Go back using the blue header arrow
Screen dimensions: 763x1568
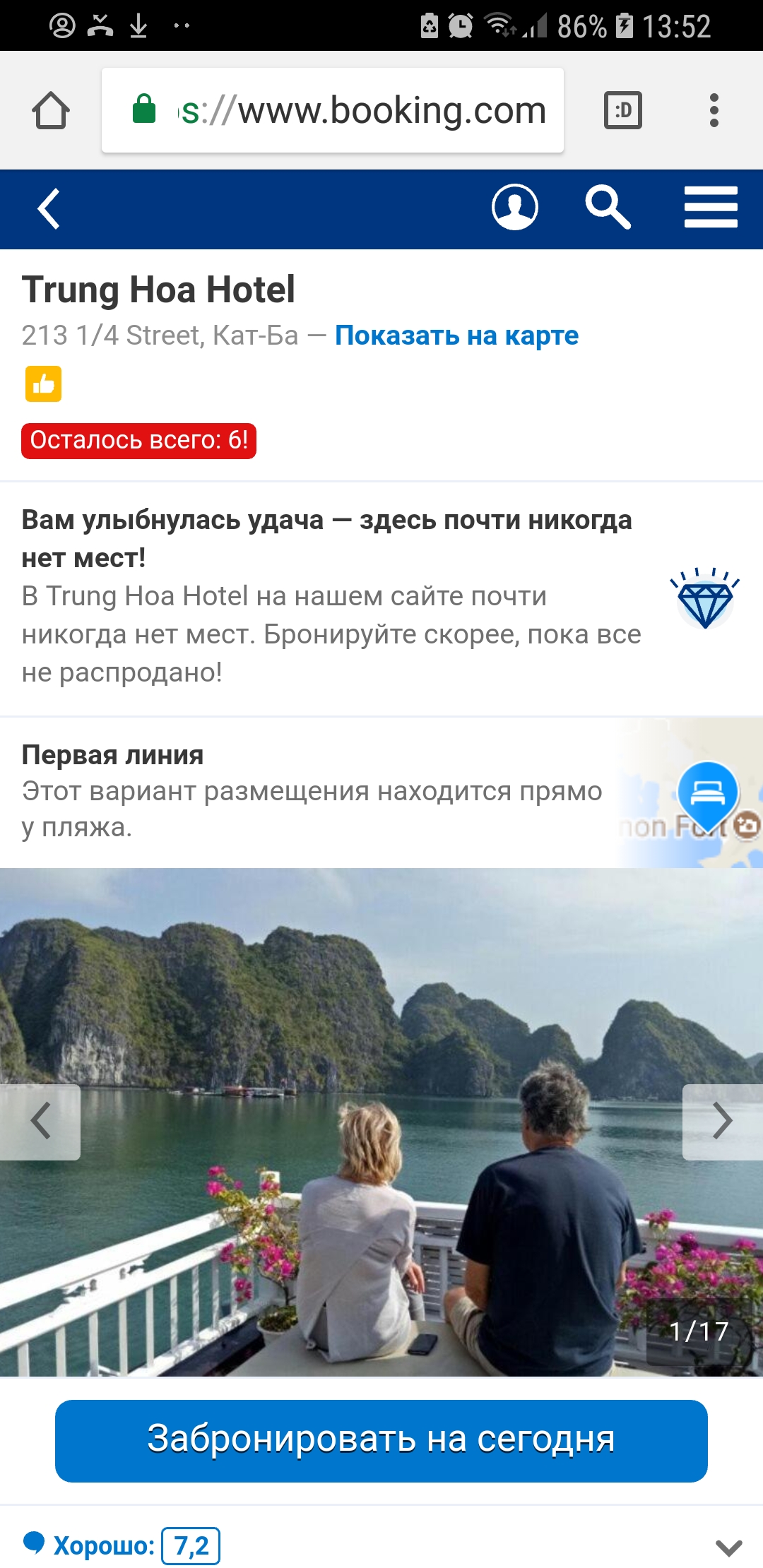coord(49,209)
